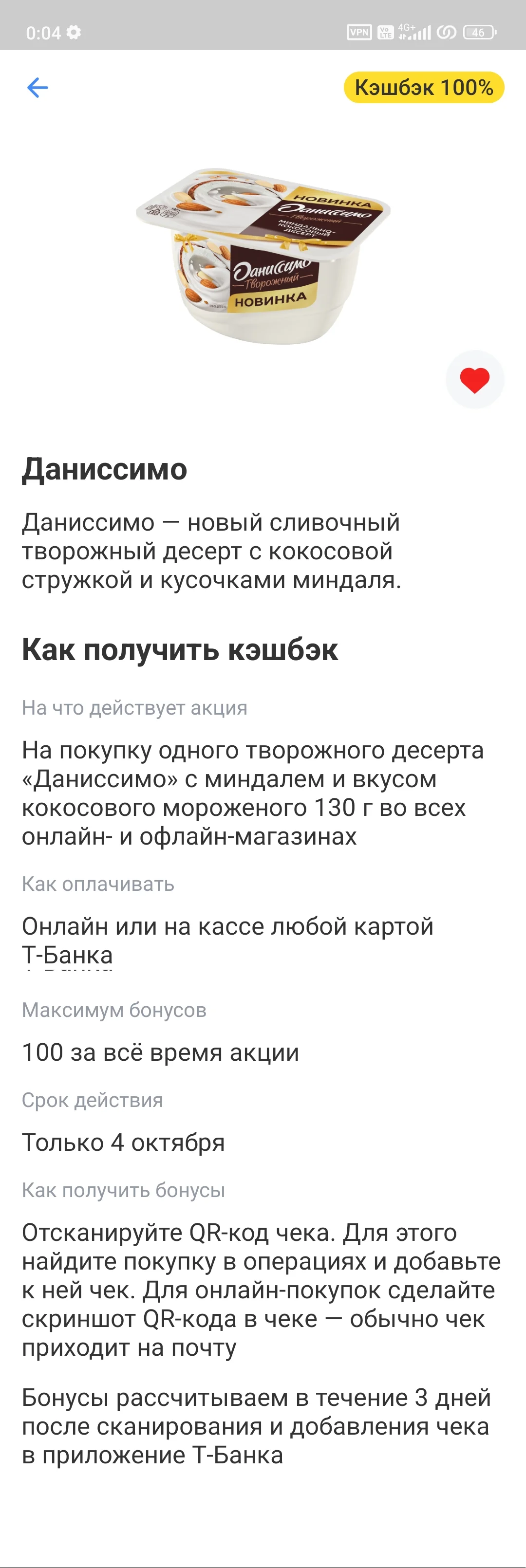
Task: Remove Даниссимо offer from favorites heart
Action: pyautogui.click(x=475, y=380)
